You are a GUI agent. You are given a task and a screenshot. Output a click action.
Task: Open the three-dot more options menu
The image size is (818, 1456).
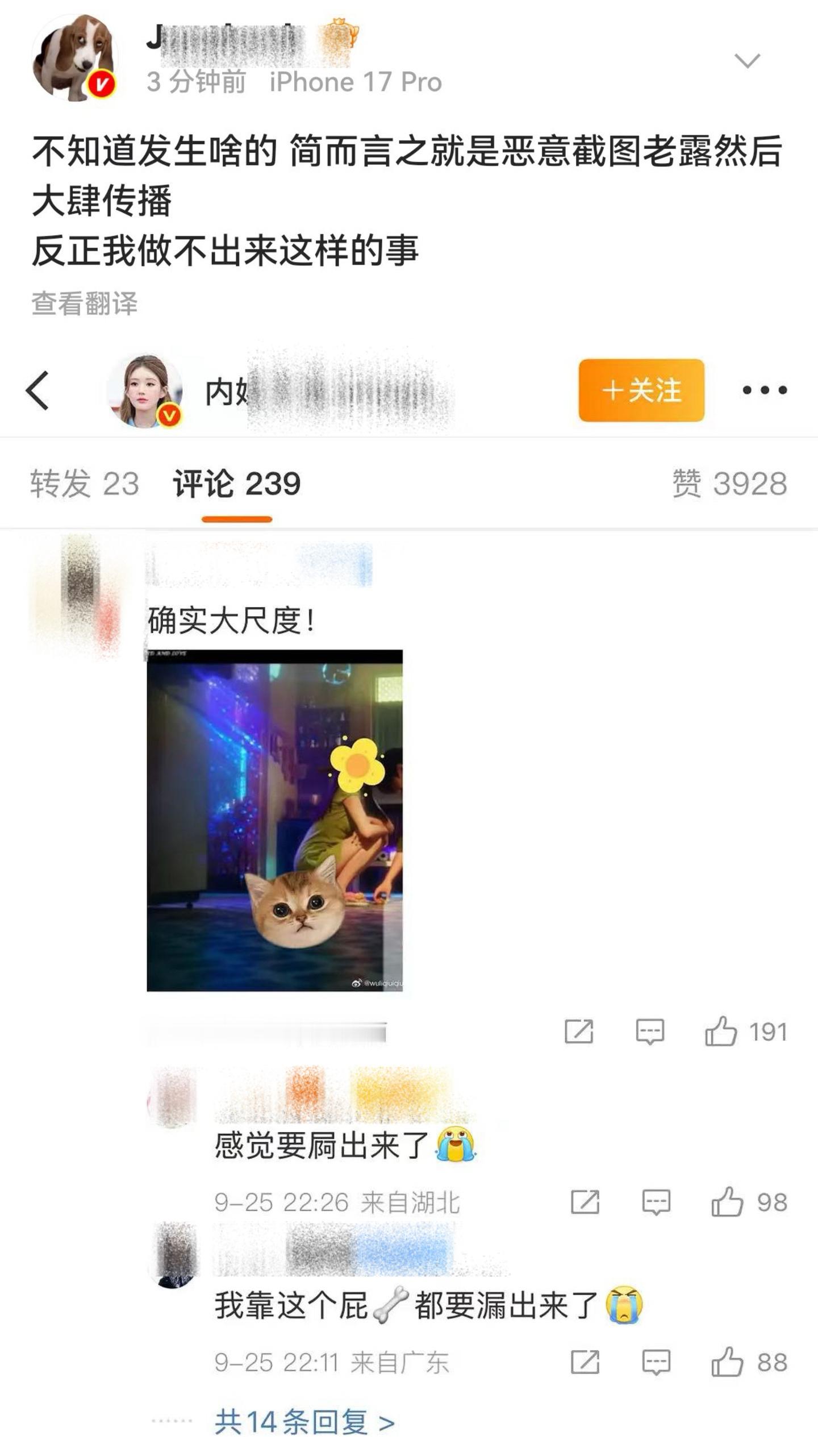[x=765, y=390]
